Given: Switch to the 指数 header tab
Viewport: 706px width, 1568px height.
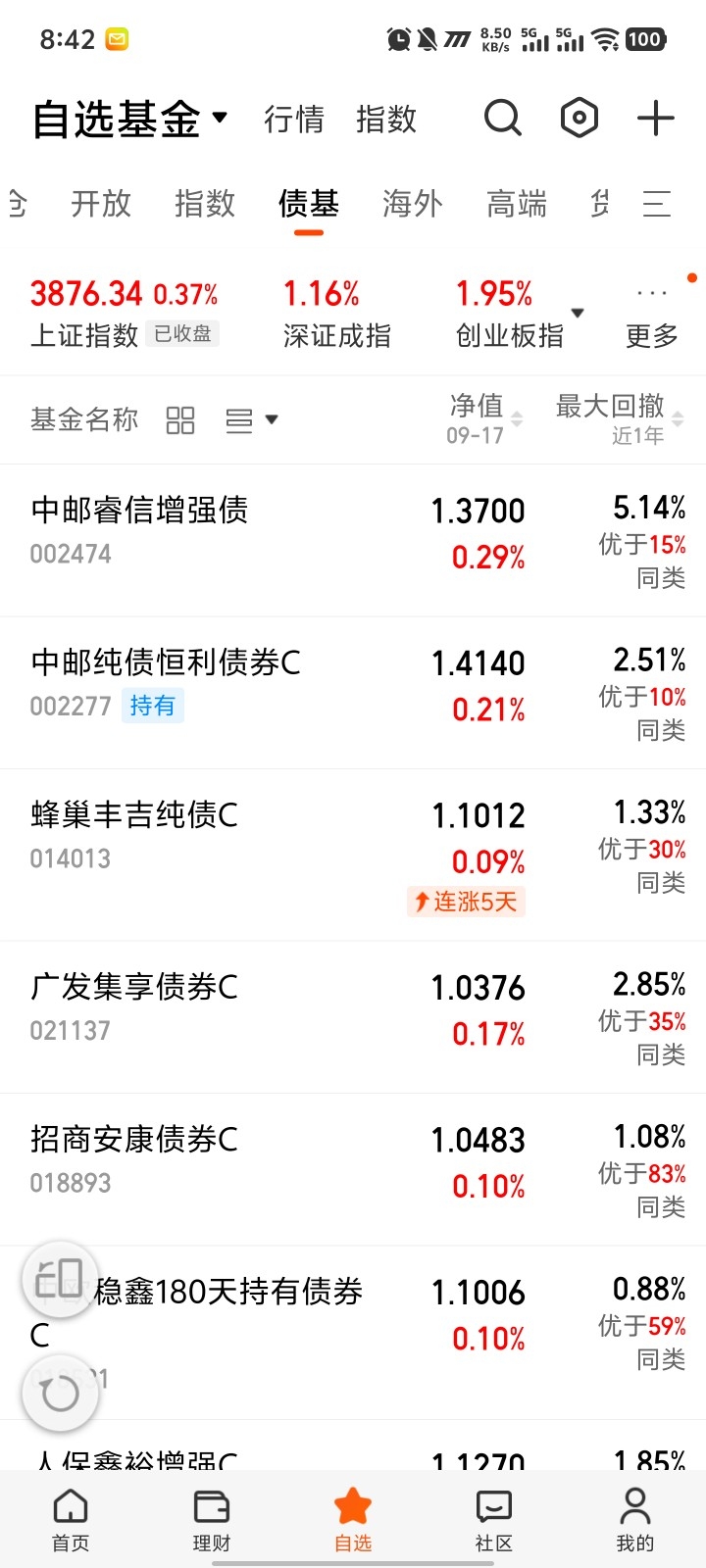Looking at the screenshot, I should click(386, 120).
